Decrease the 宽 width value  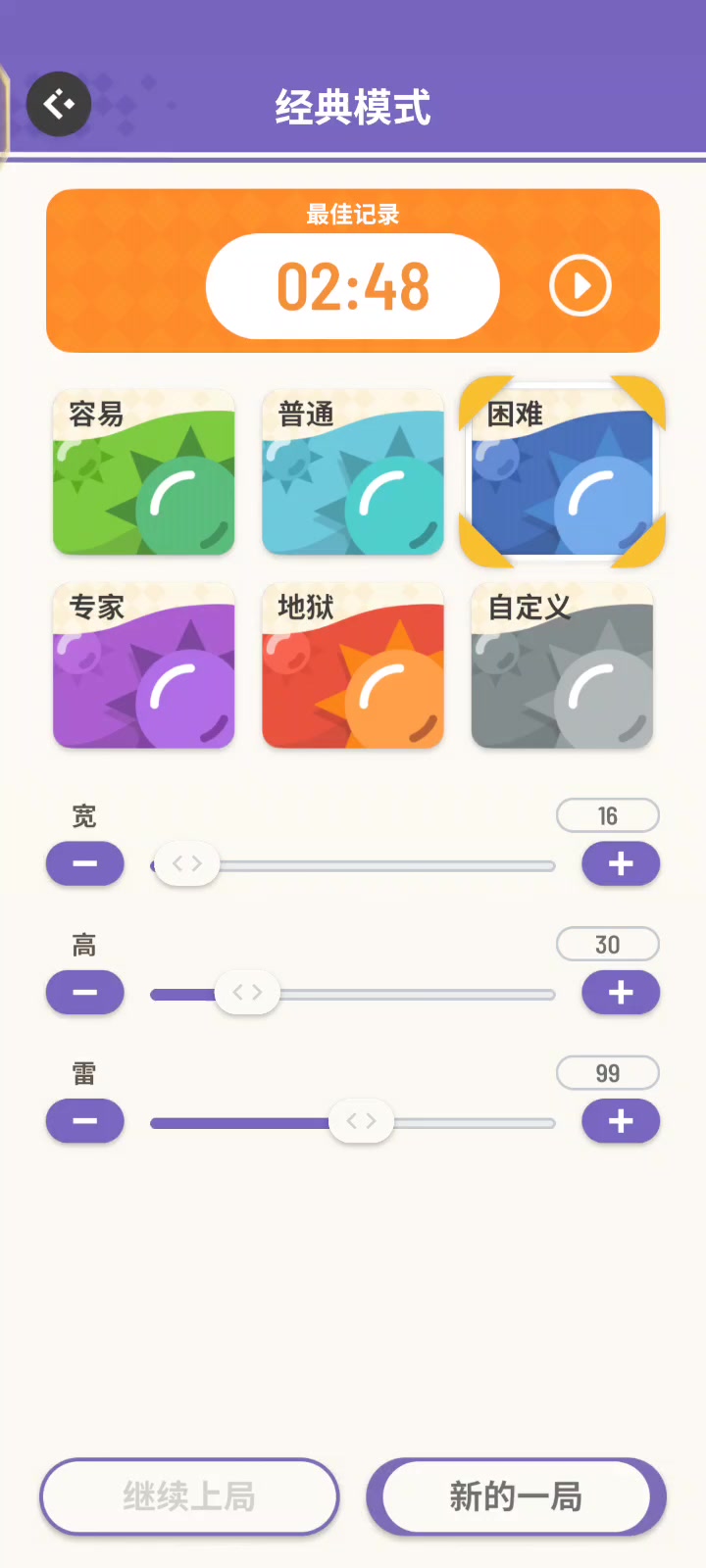[x=85, y=864]
